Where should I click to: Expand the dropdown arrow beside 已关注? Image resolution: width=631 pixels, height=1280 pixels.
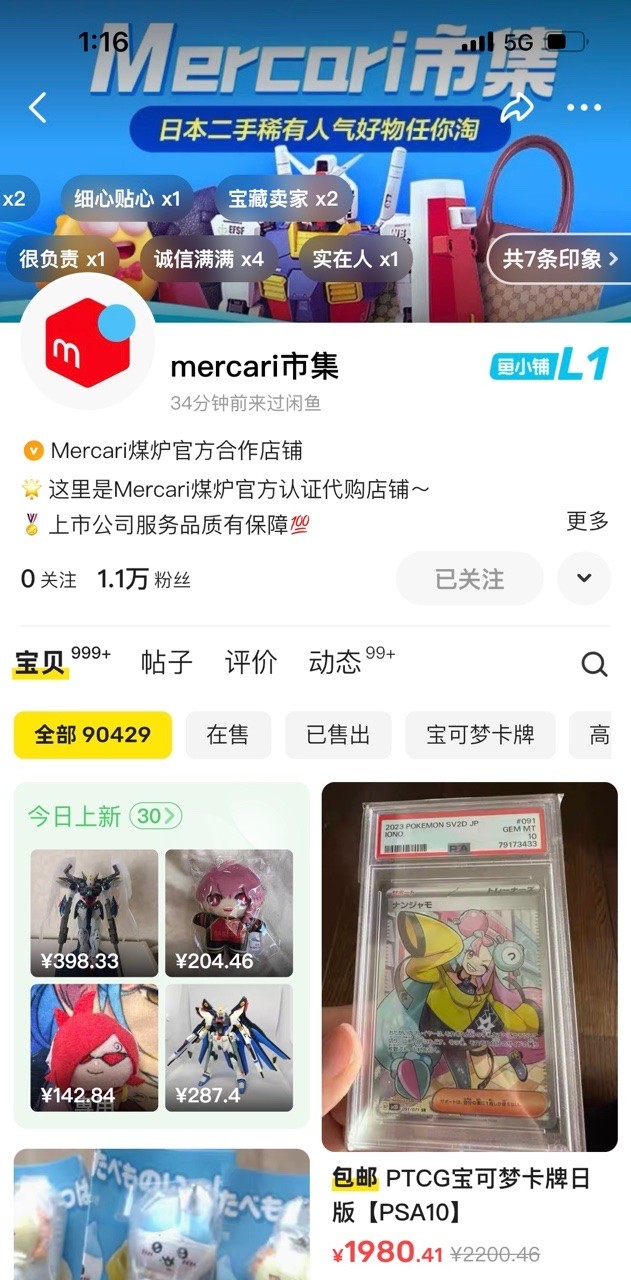click(584, 578)
